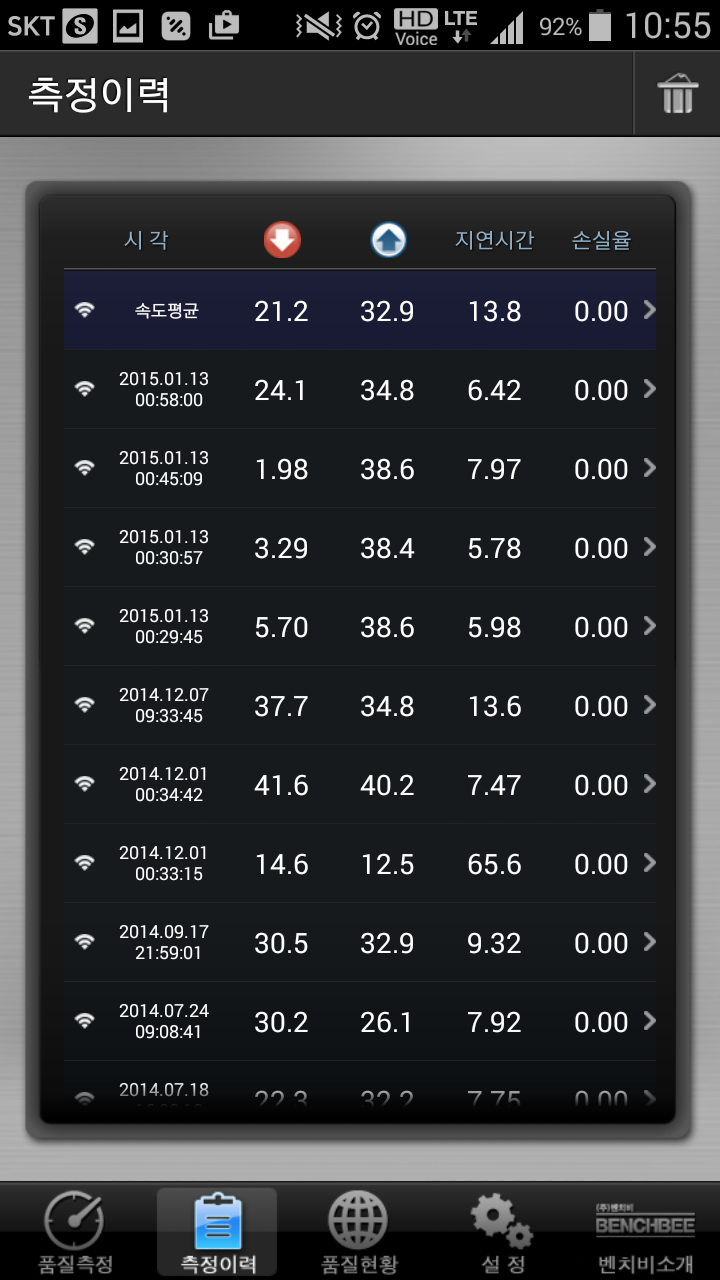
Task: Open the 설정 settings tab
Action: pyautogui.click(x=502, y=1232)
